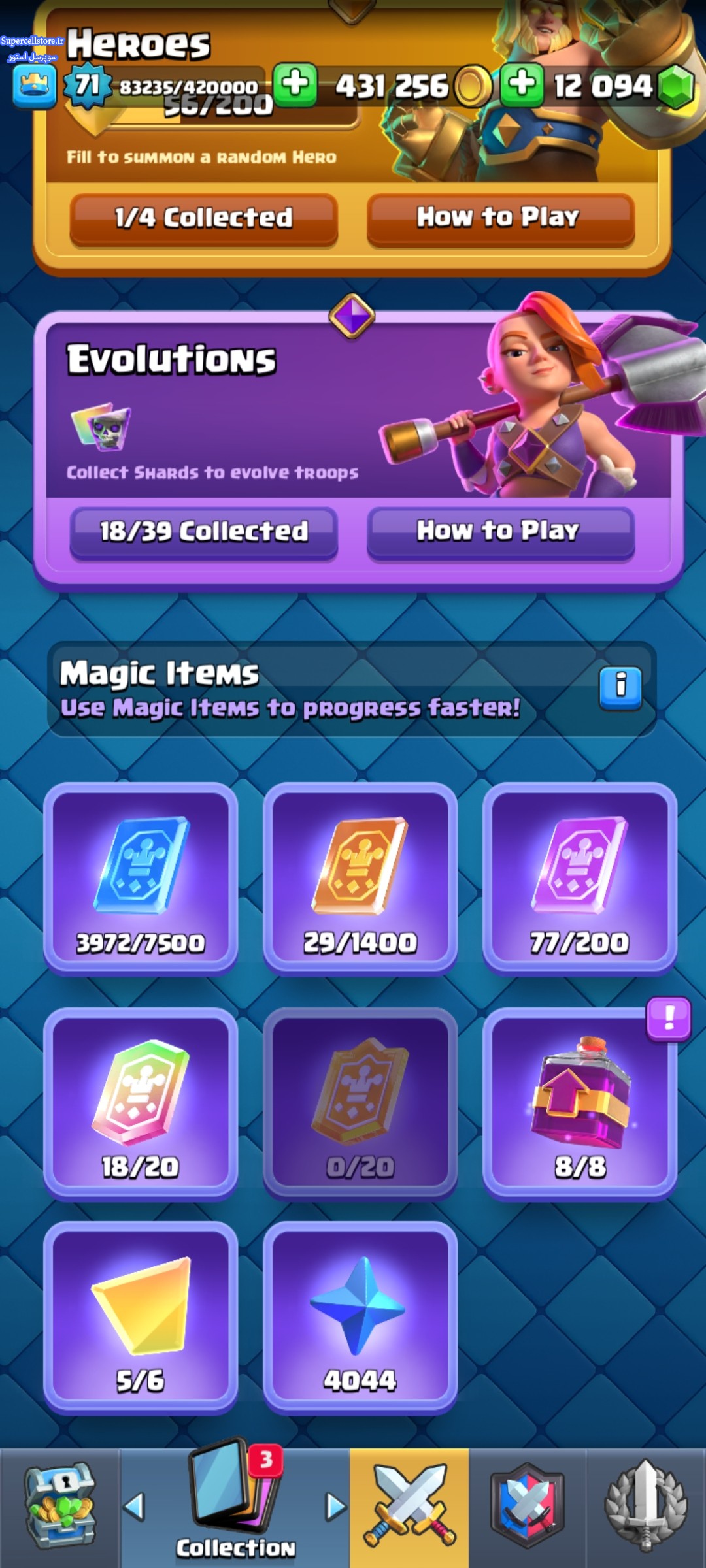Select the orange 29/1400 magic item
The width and height of the screenshot is (706, 1568).
tap(360, 877)
